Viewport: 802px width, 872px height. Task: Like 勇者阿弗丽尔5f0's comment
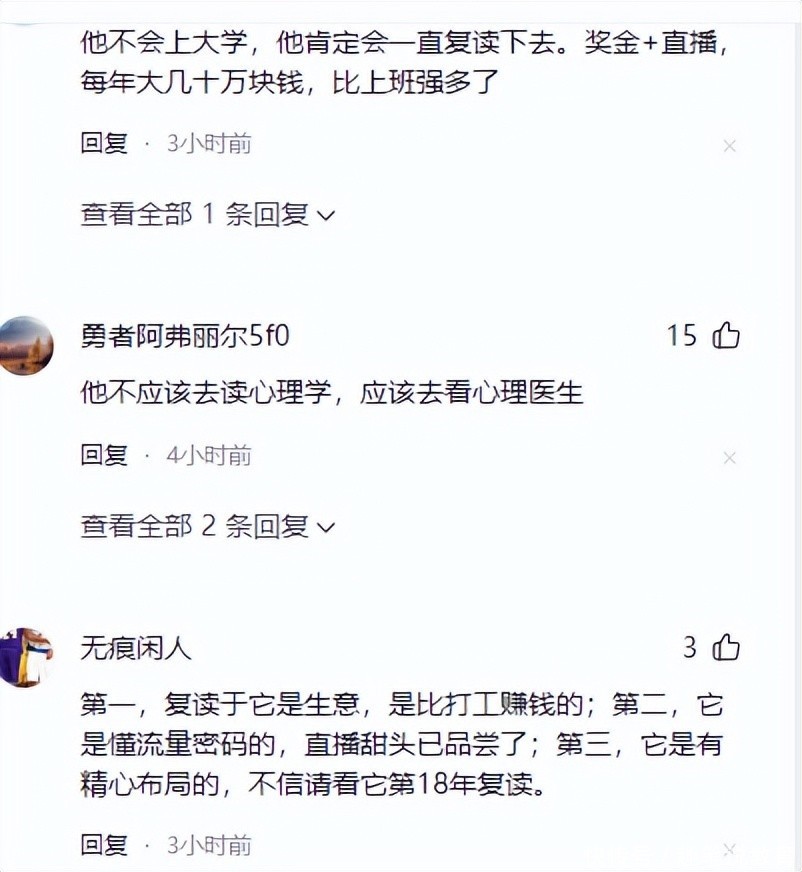click(726, 336)
